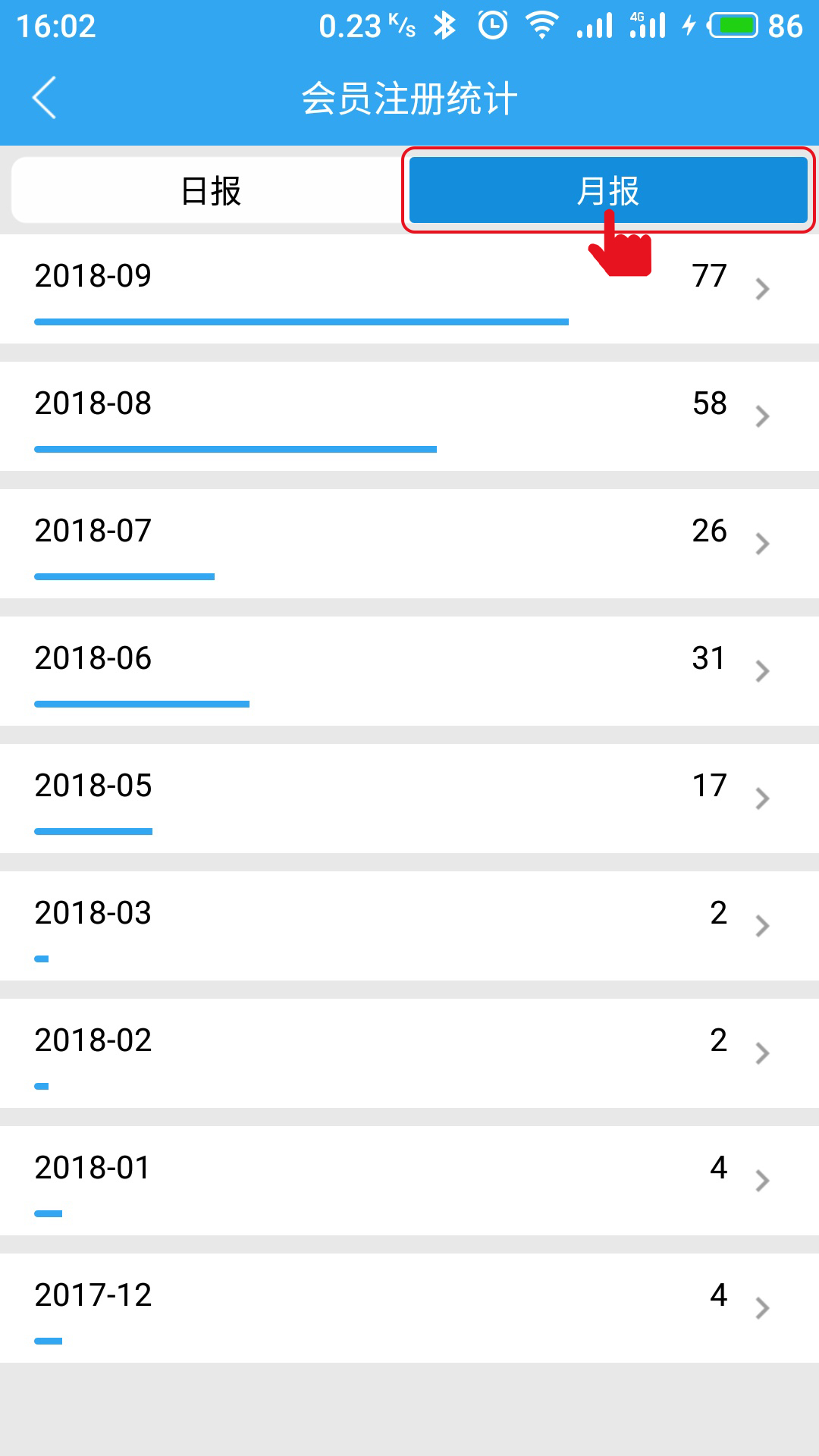Screen dimensions: 819x1456
Task: View the 2018-01 registration stats
Action: [409, 1181]
